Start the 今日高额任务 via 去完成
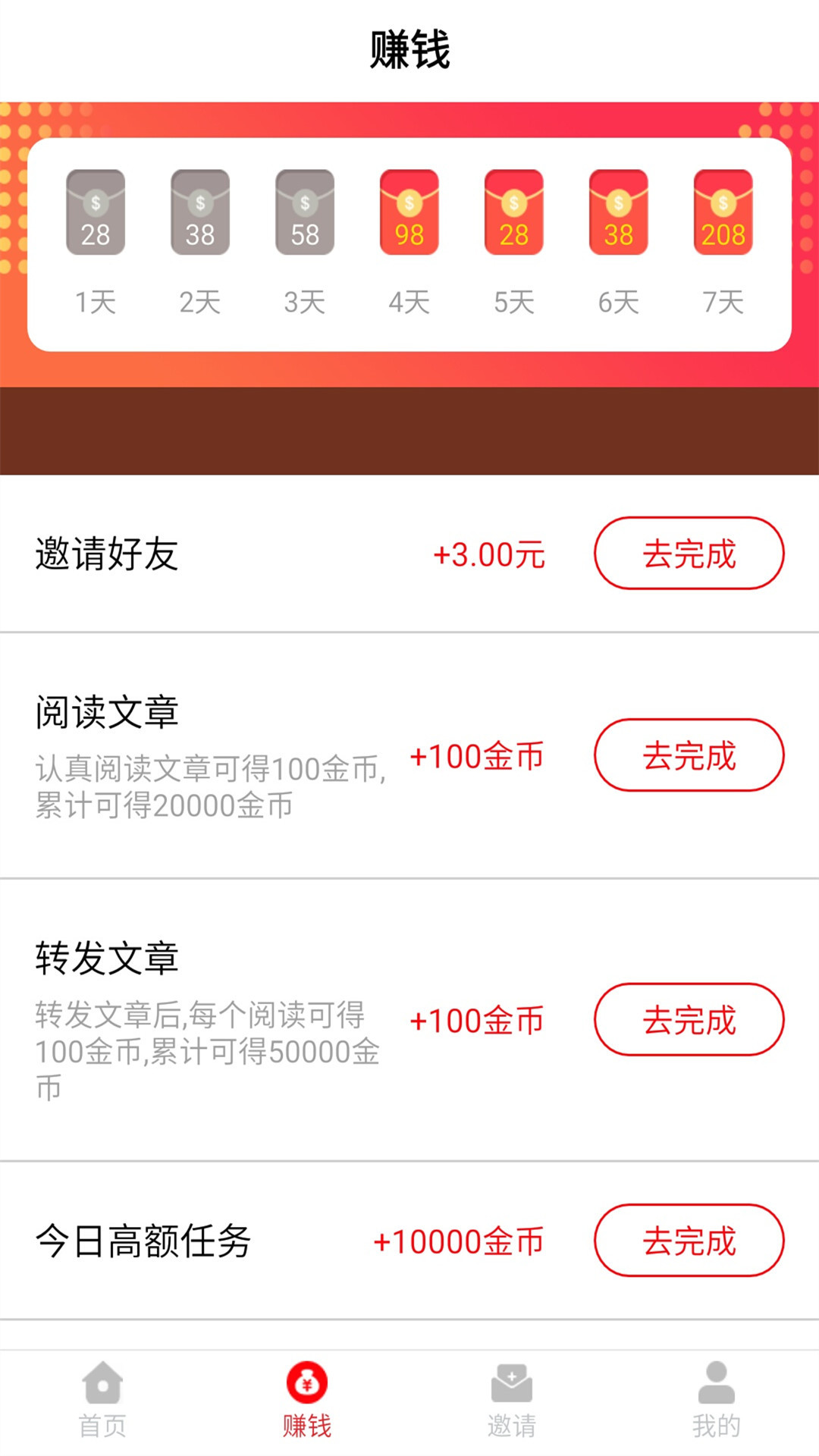 pos(689,1241)
